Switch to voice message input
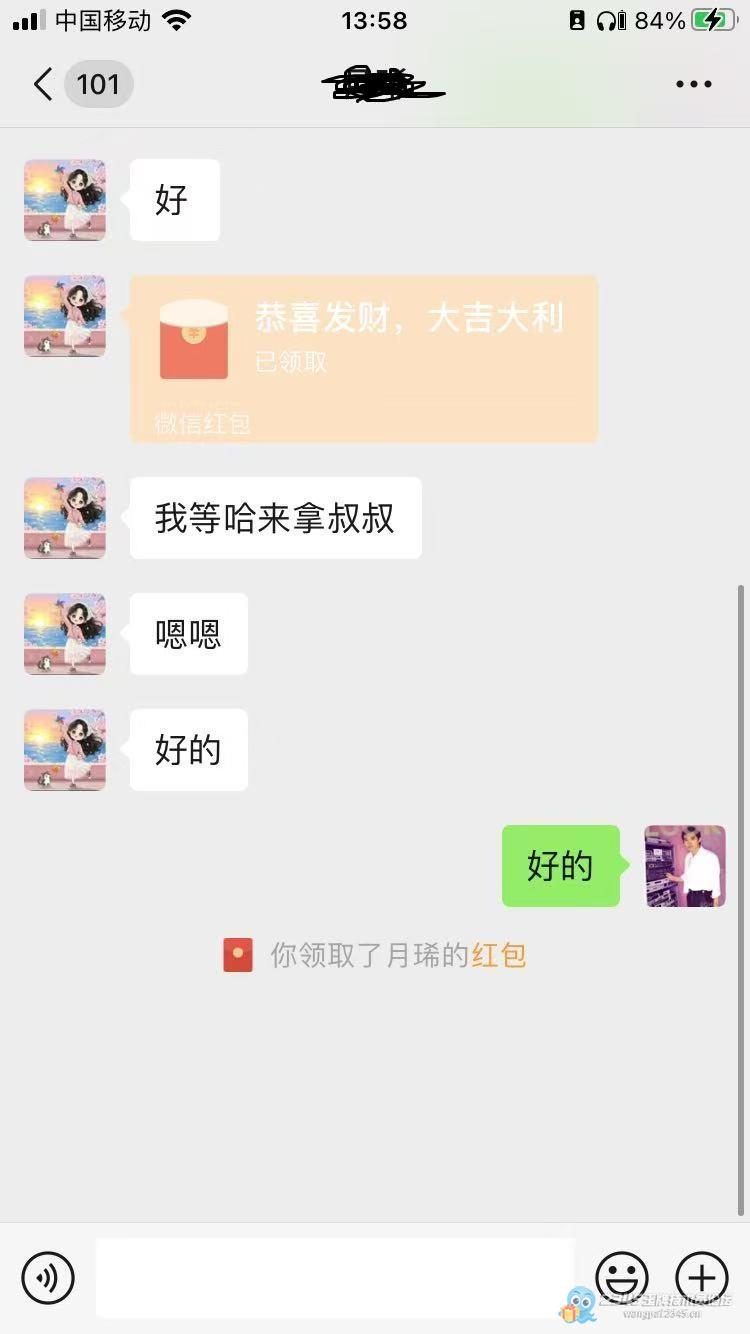Image resolution: width=750 pixels, height=1334 pixels. (48, 1277)
